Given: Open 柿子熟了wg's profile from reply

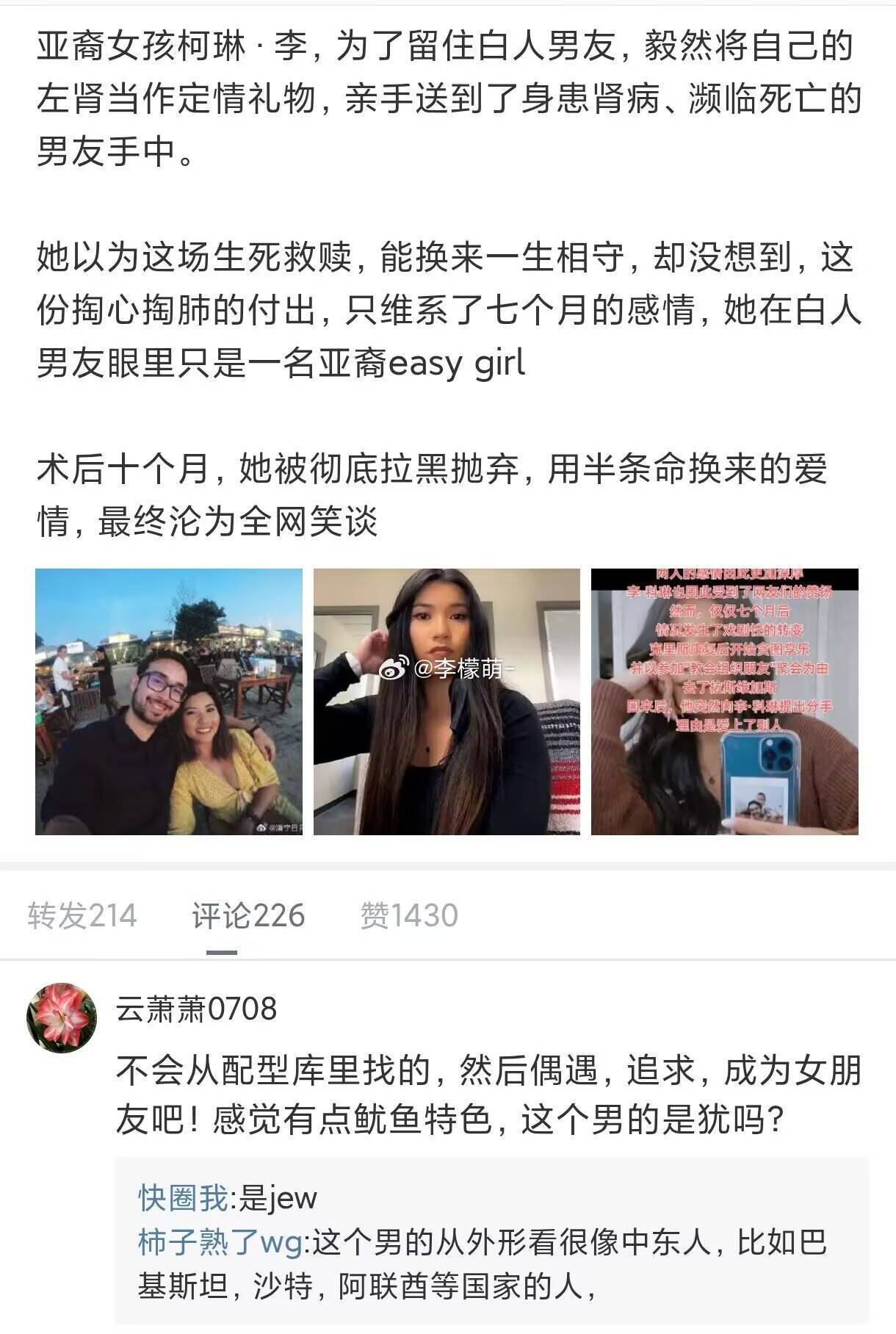Looking at the screenshot, I should 220,1242.
